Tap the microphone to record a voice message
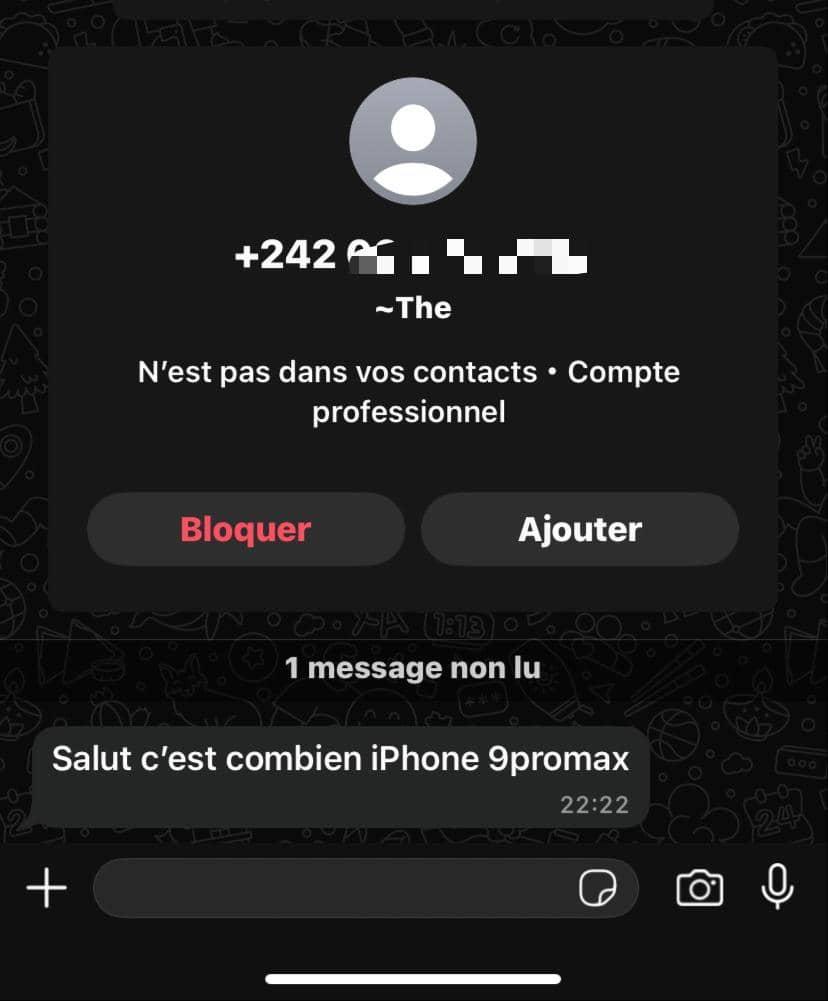 tap(778, 887)
